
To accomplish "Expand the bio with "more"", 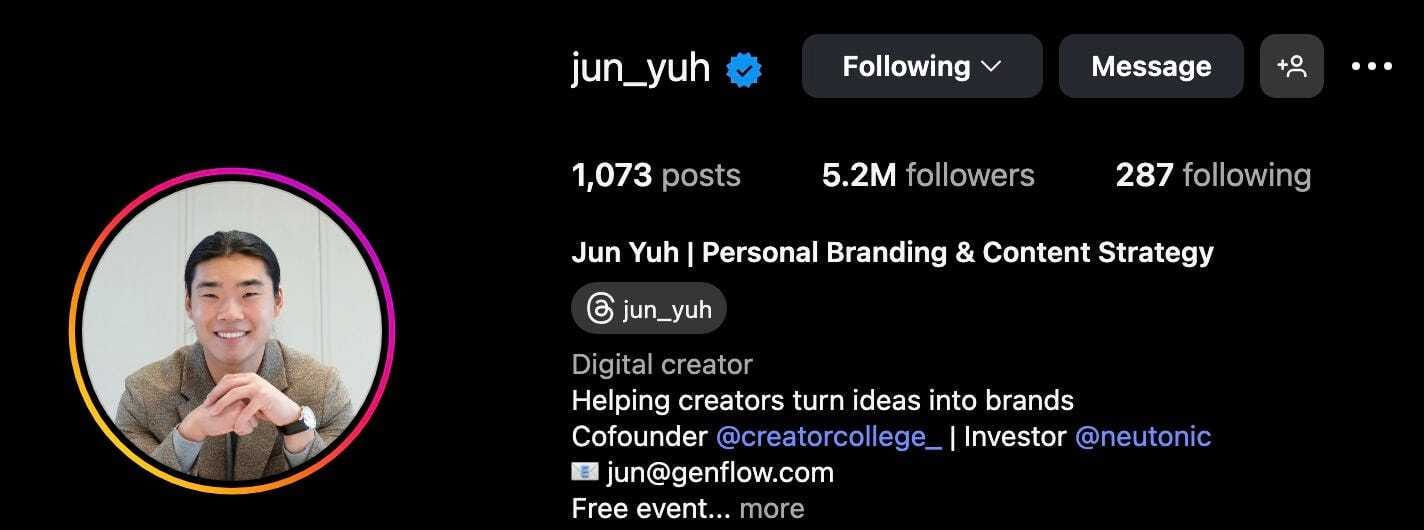I will tap(771, 508).
